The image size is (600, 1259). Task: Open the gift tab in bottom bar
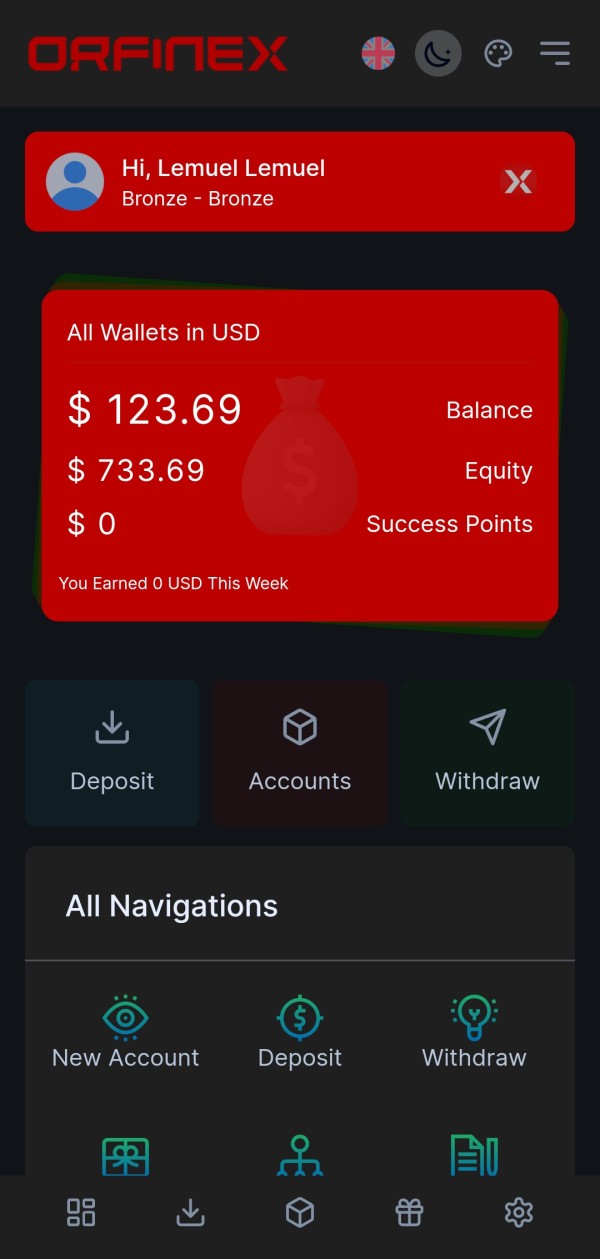[x=409, y=1213]
